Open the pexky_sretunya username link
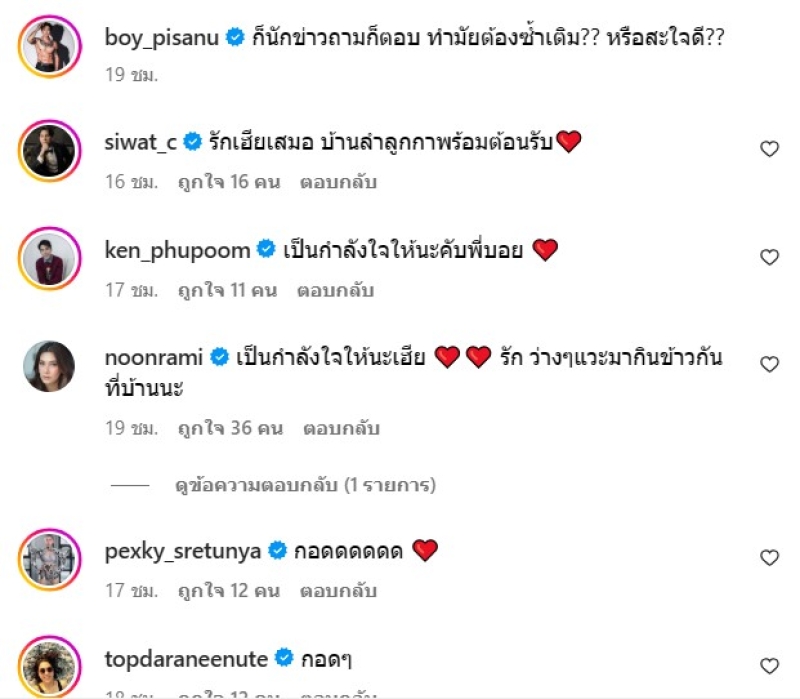Viewport: 800px width, 699px height. tap(183, 550)
